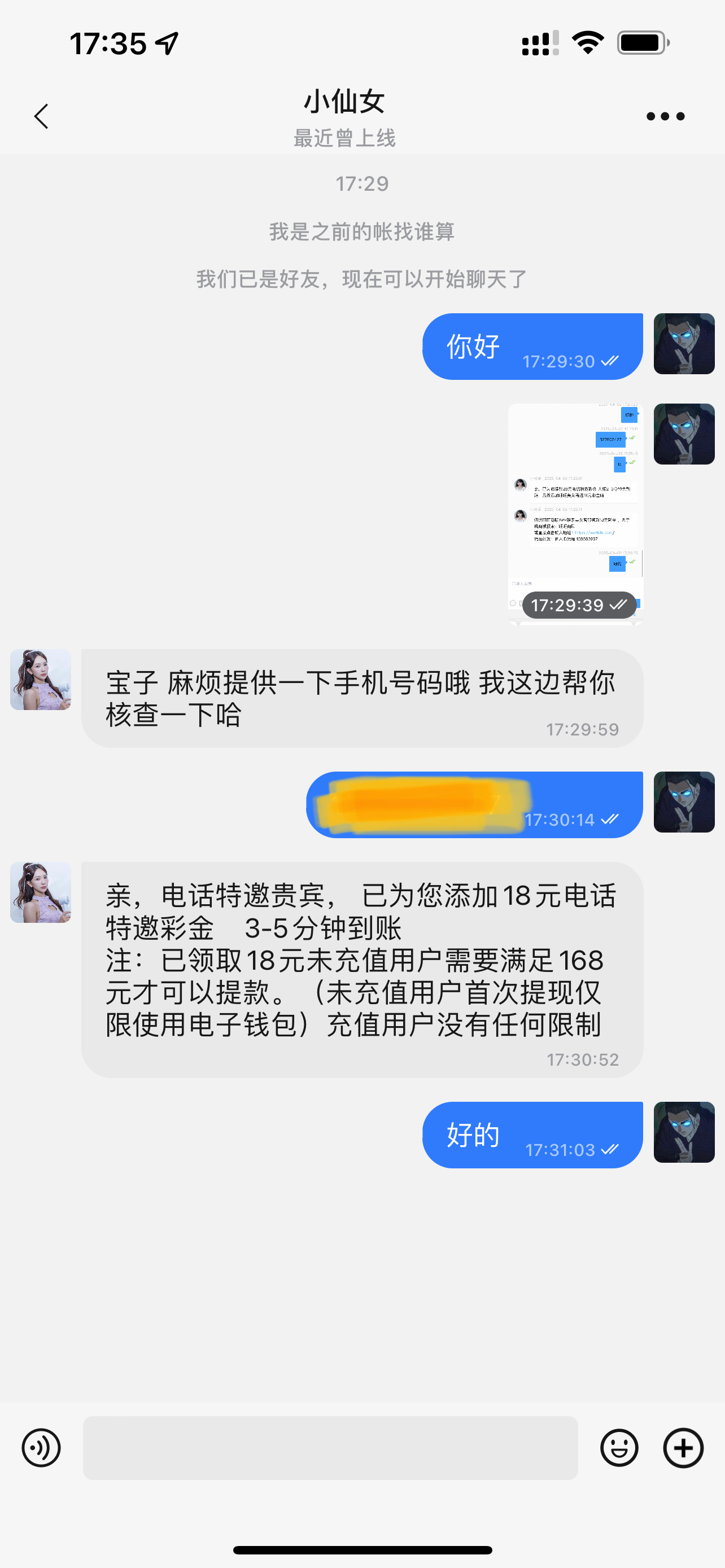Go back to the chat list
This screenshot has height=1568, width=725.
pos(41,116)
